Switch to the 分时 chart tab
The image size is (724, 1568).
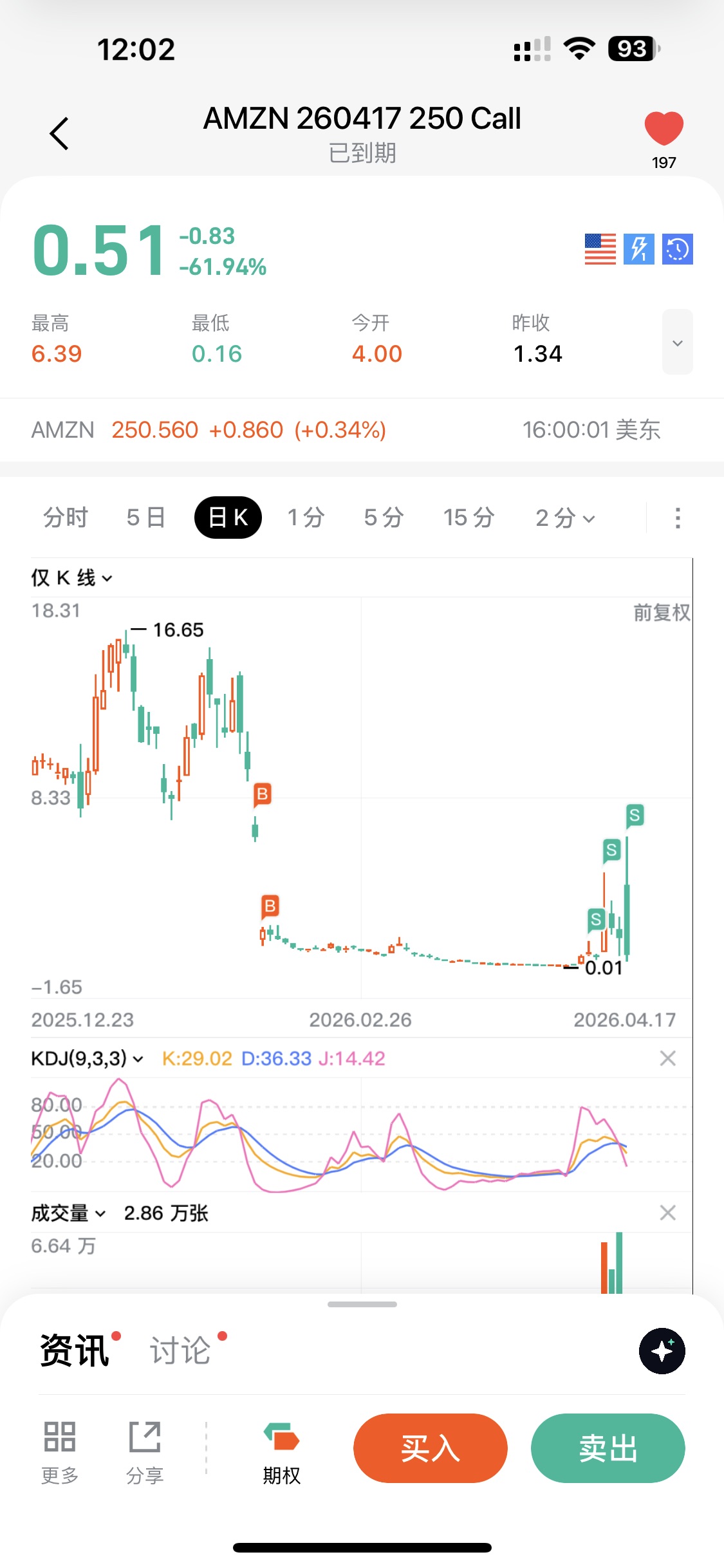[x=66, y=518]
